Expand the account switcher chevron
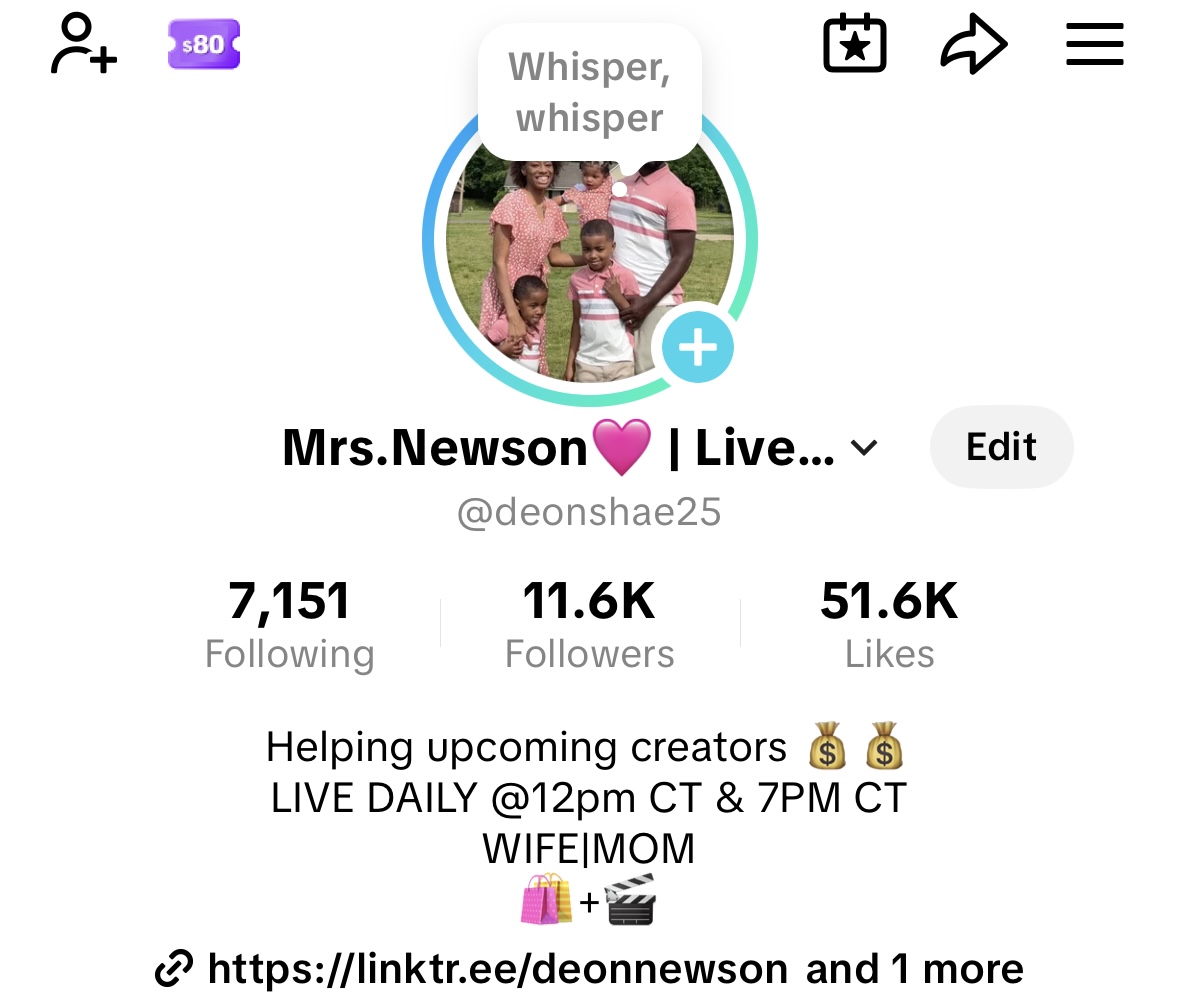Screen dimensions: 1179x999 click(864, 448)
